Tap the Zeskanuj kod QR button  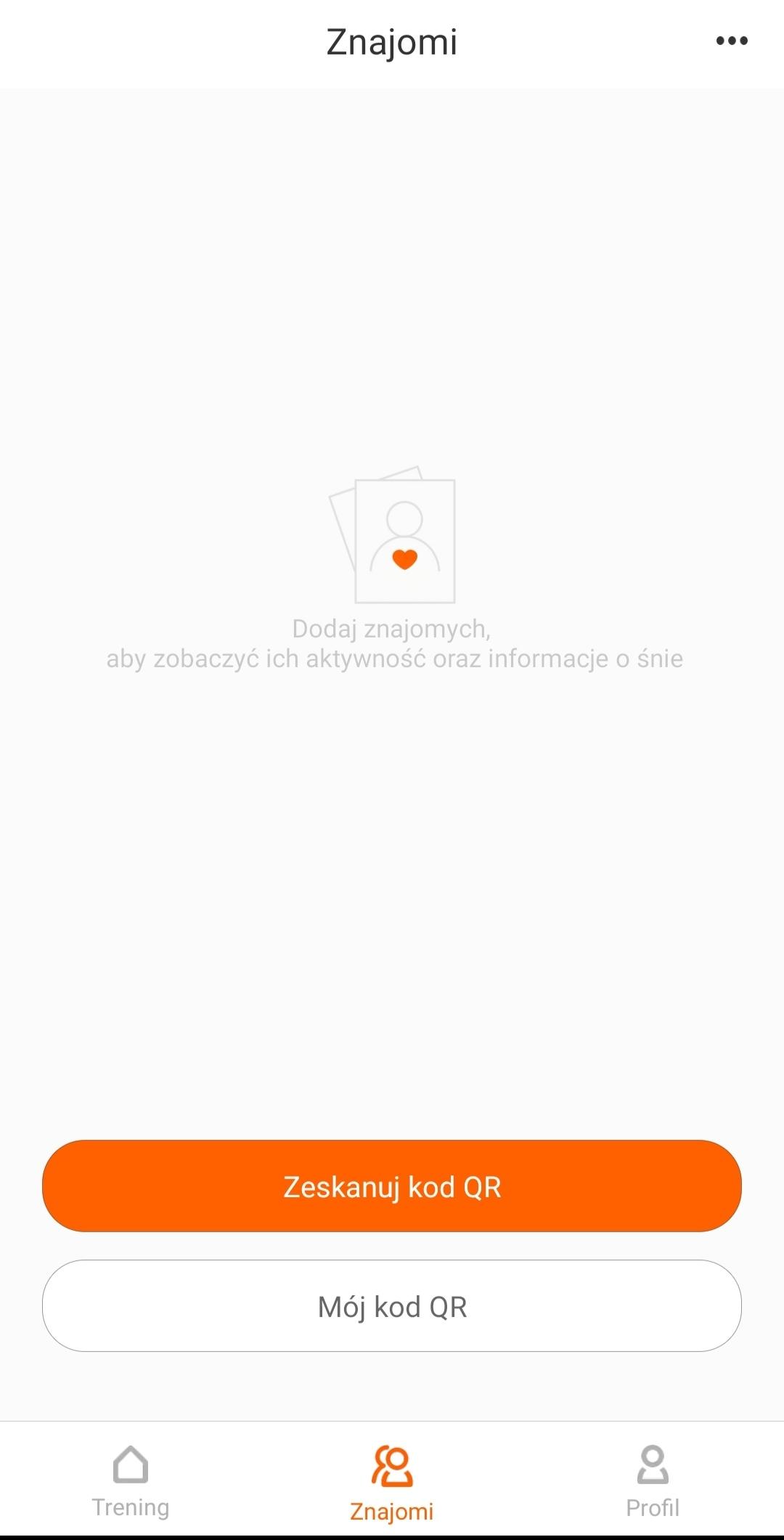click(x=392, y=1186)
